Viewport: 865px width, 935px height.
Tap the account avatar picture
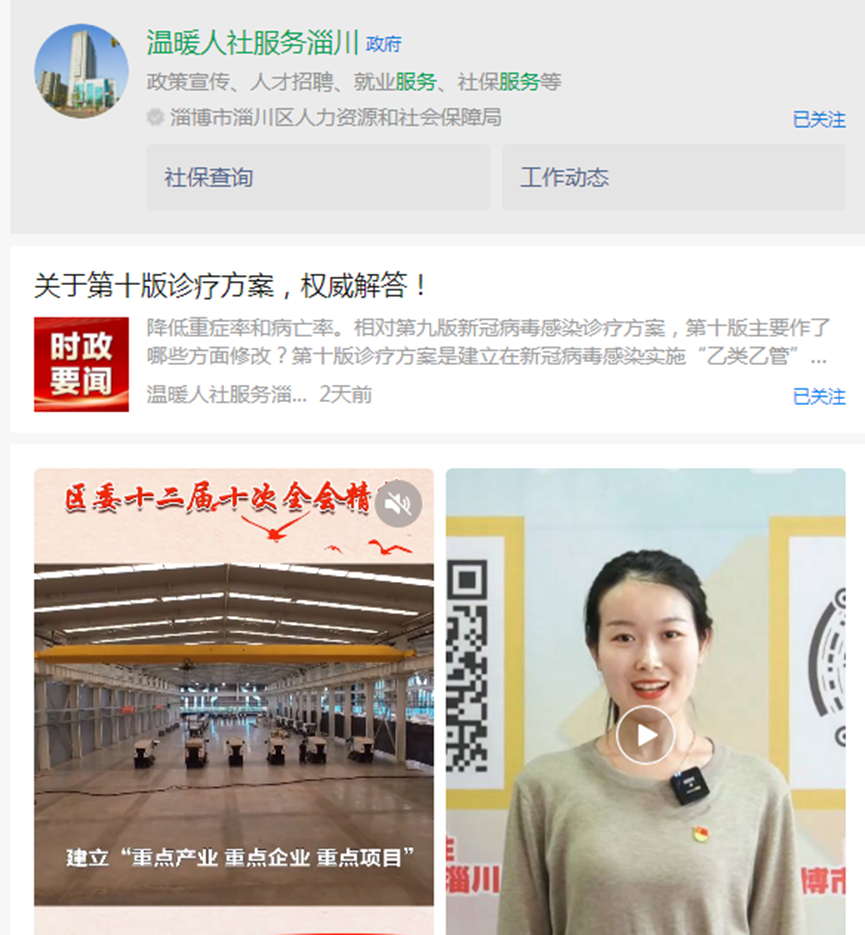(x=81, y=71)
